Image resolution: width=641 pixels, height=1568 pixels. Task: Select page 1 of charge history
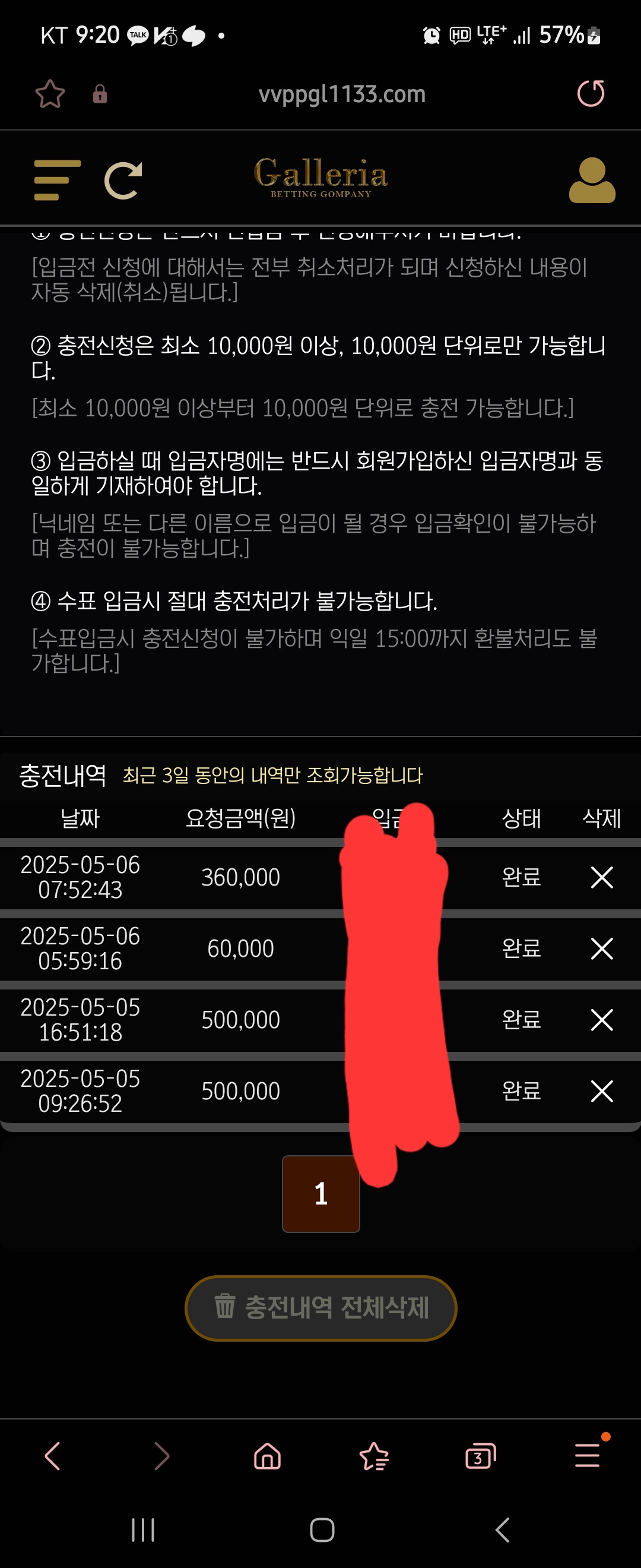point(320,1194)
